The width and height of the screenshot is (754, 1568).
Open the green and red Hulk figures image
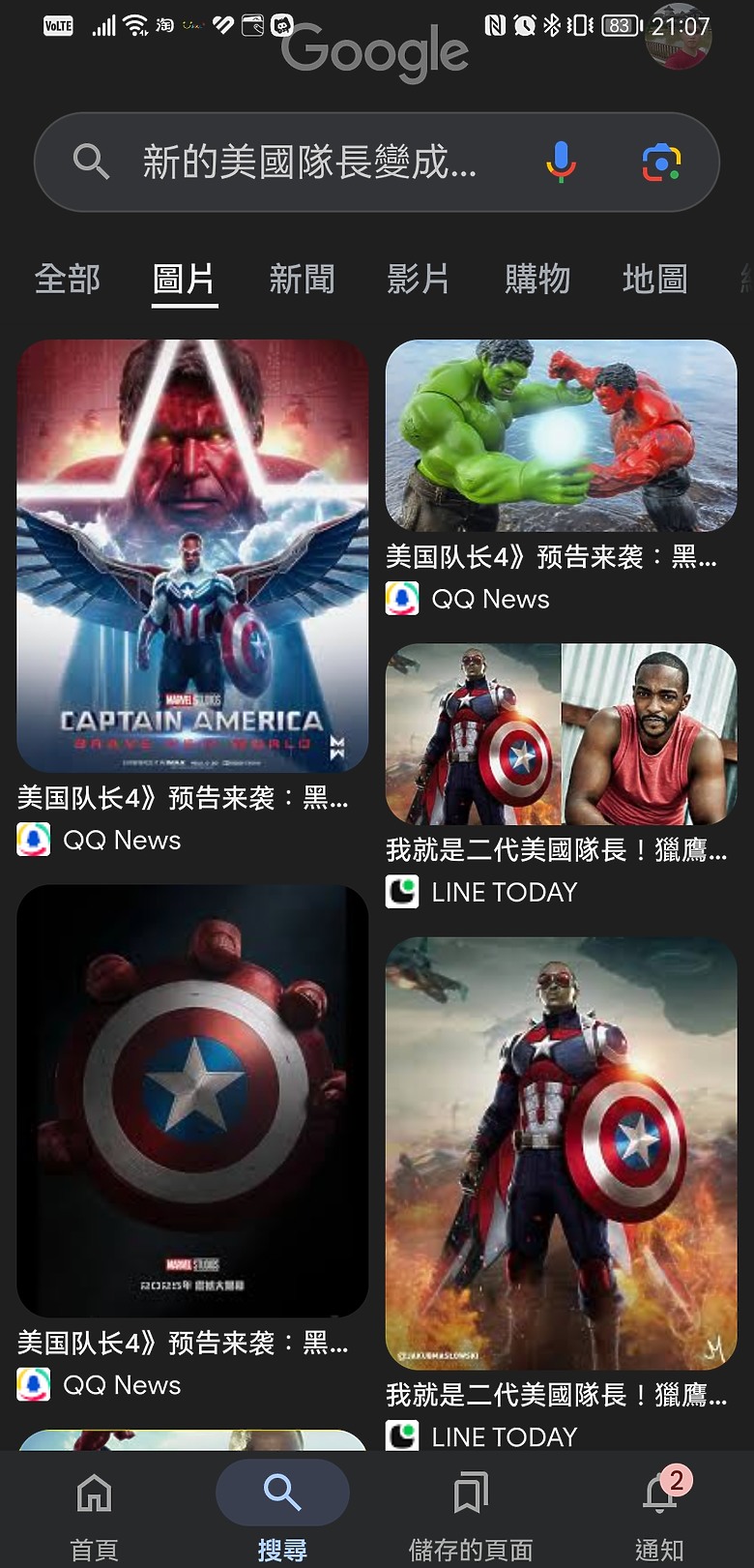[561, 435]
